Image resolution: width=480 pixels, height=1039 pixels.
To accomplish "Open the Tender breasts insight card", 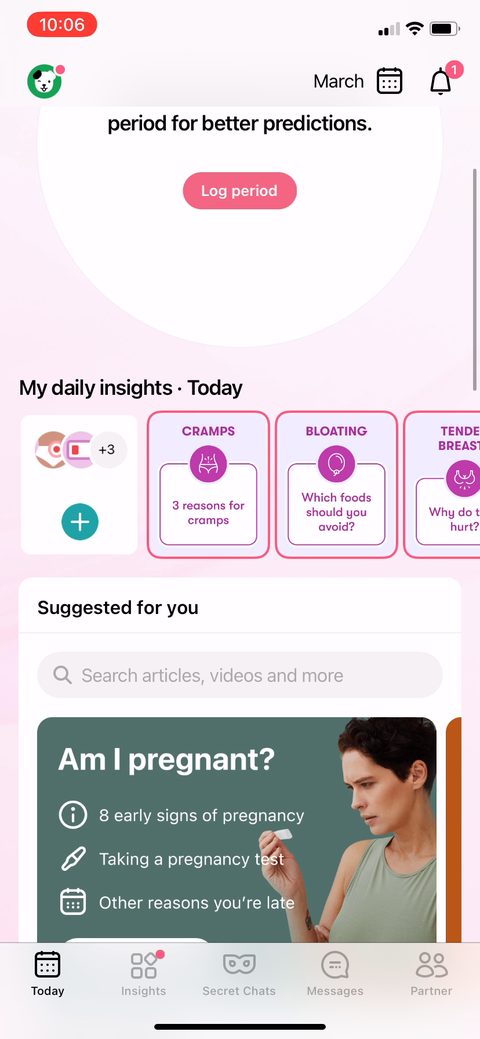I will click(x=443, y=484).
